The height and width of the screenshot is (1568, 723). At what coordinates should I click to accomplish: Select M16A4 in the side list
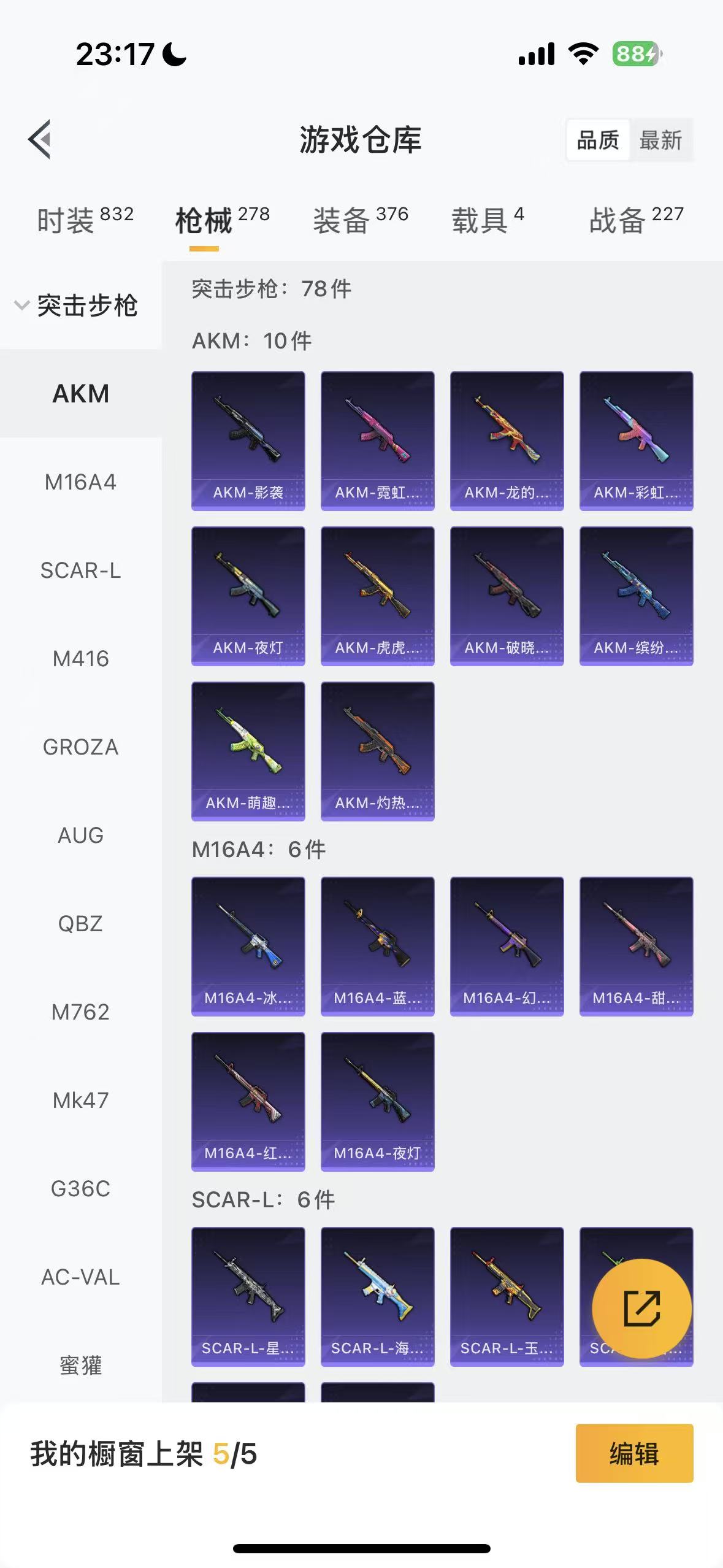click(80, 482)
